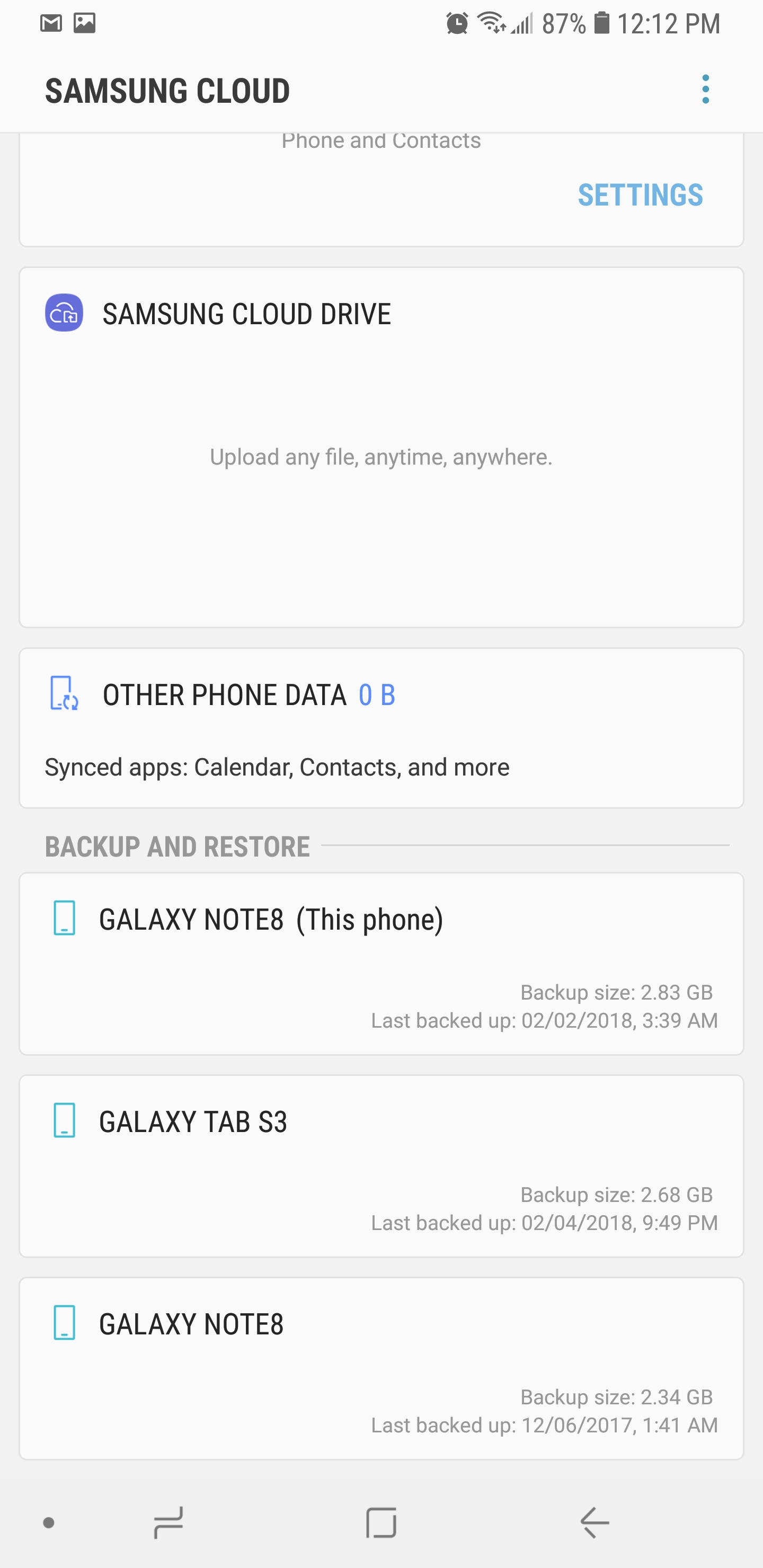This screenshot has width=763, height=1568.
Task: Open Galaxy Note8 backup from 12/06/2017
Action: coord(381,1367)
